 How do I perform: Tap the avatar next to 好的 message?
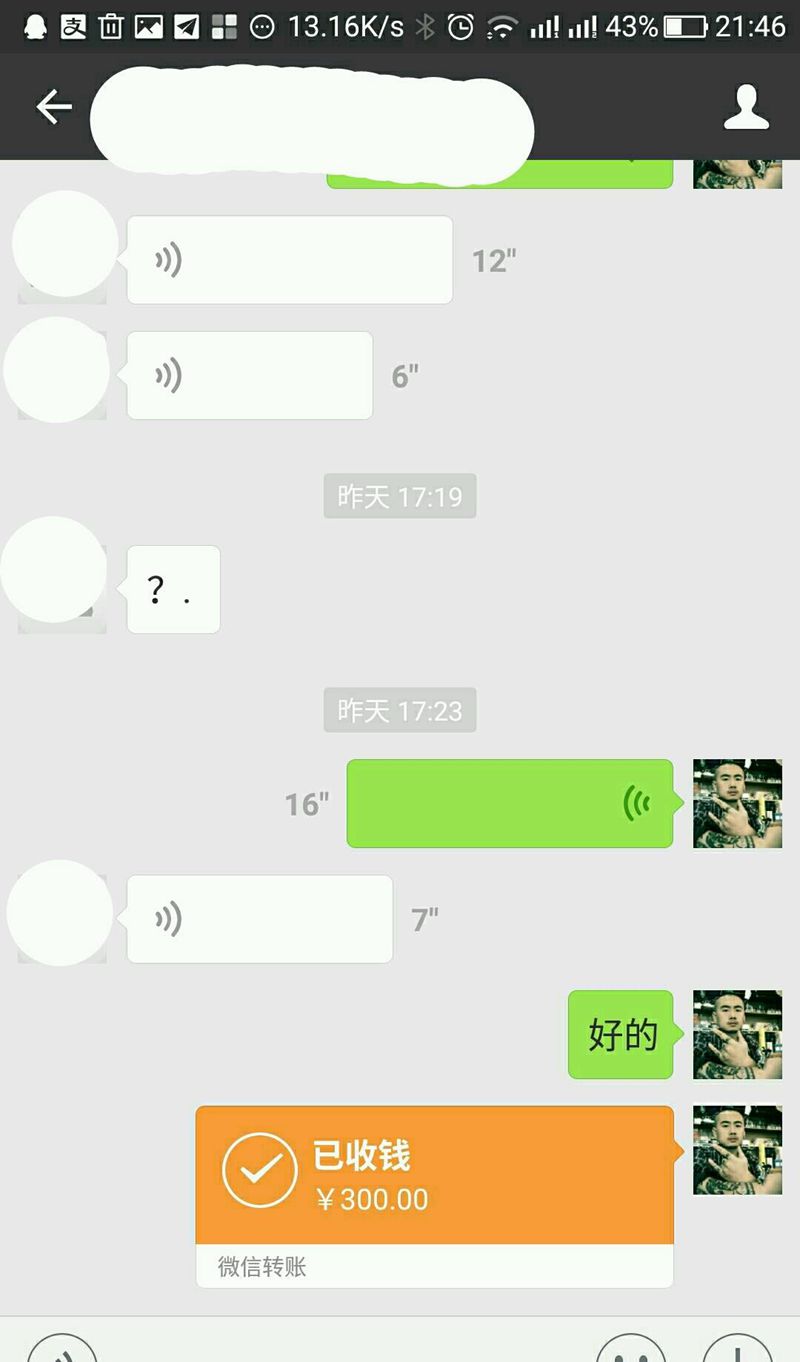coord(737,1034)
